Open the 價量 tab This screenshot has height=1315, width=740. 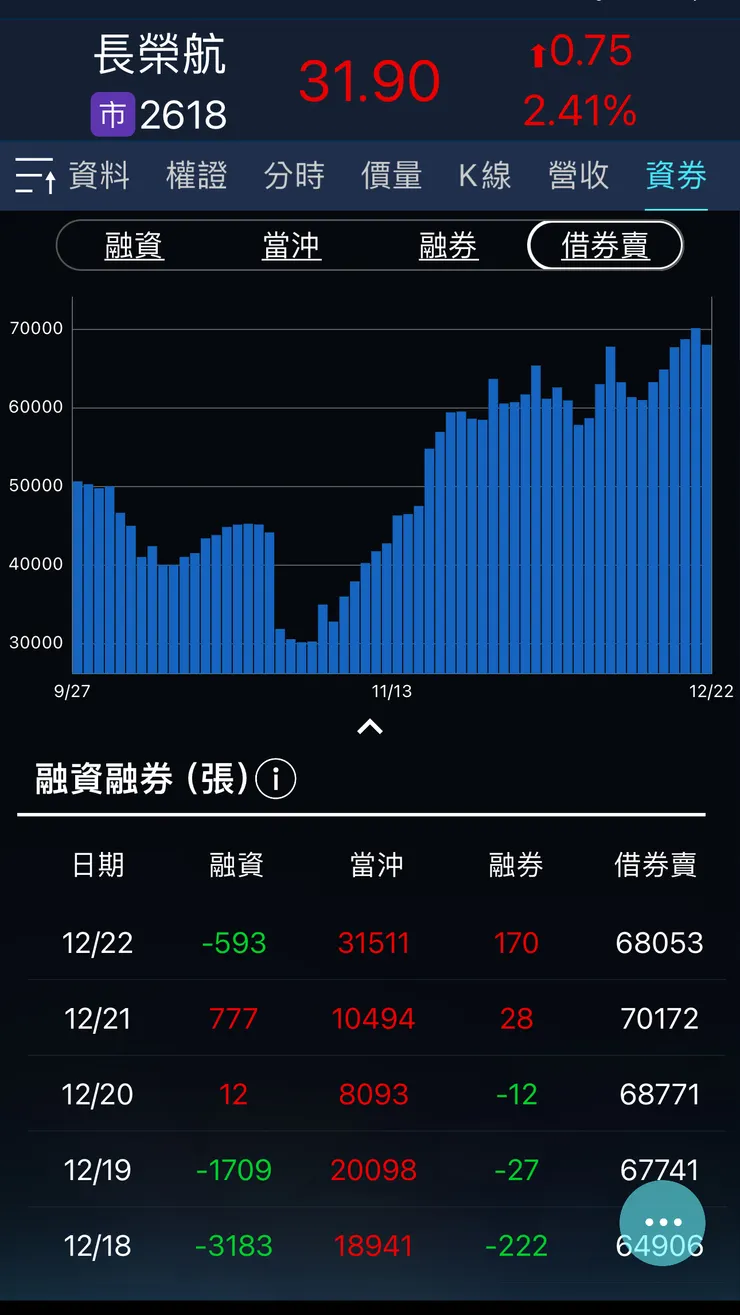pyautogui.click(x=391, y=175)
